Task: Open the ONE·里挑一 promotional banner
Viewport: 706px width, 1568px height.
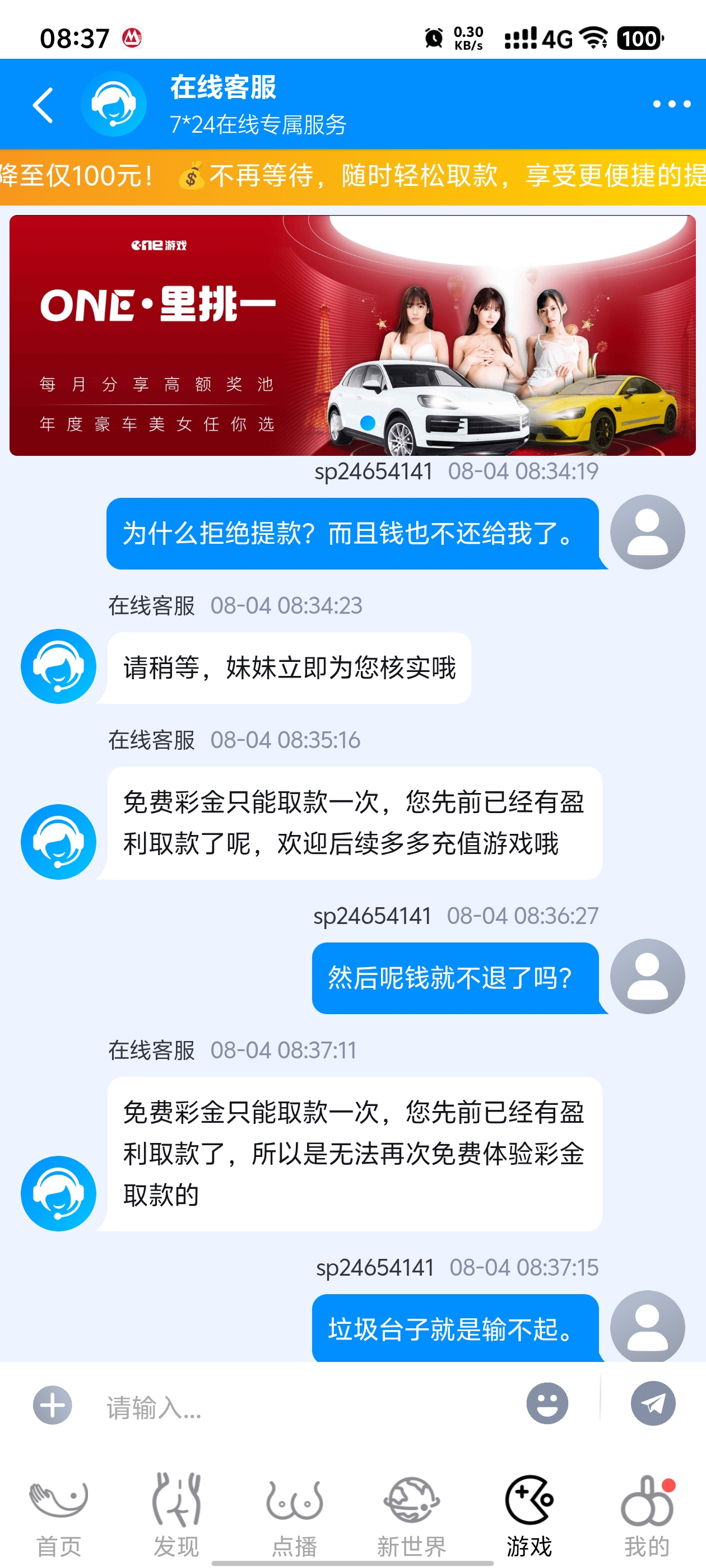Action: coord(352,334)
